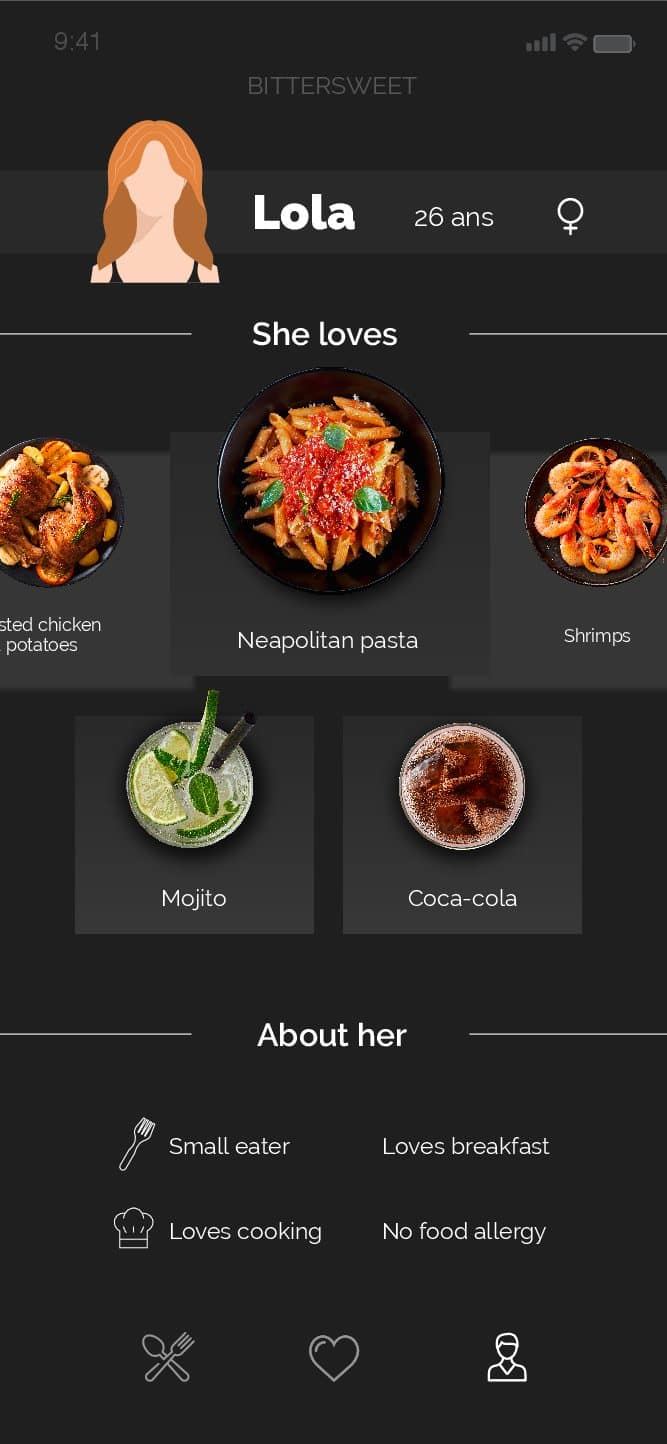Open the Mojito drink tile
Viewport: 667px width, 1444px height.
pos(194,824)
